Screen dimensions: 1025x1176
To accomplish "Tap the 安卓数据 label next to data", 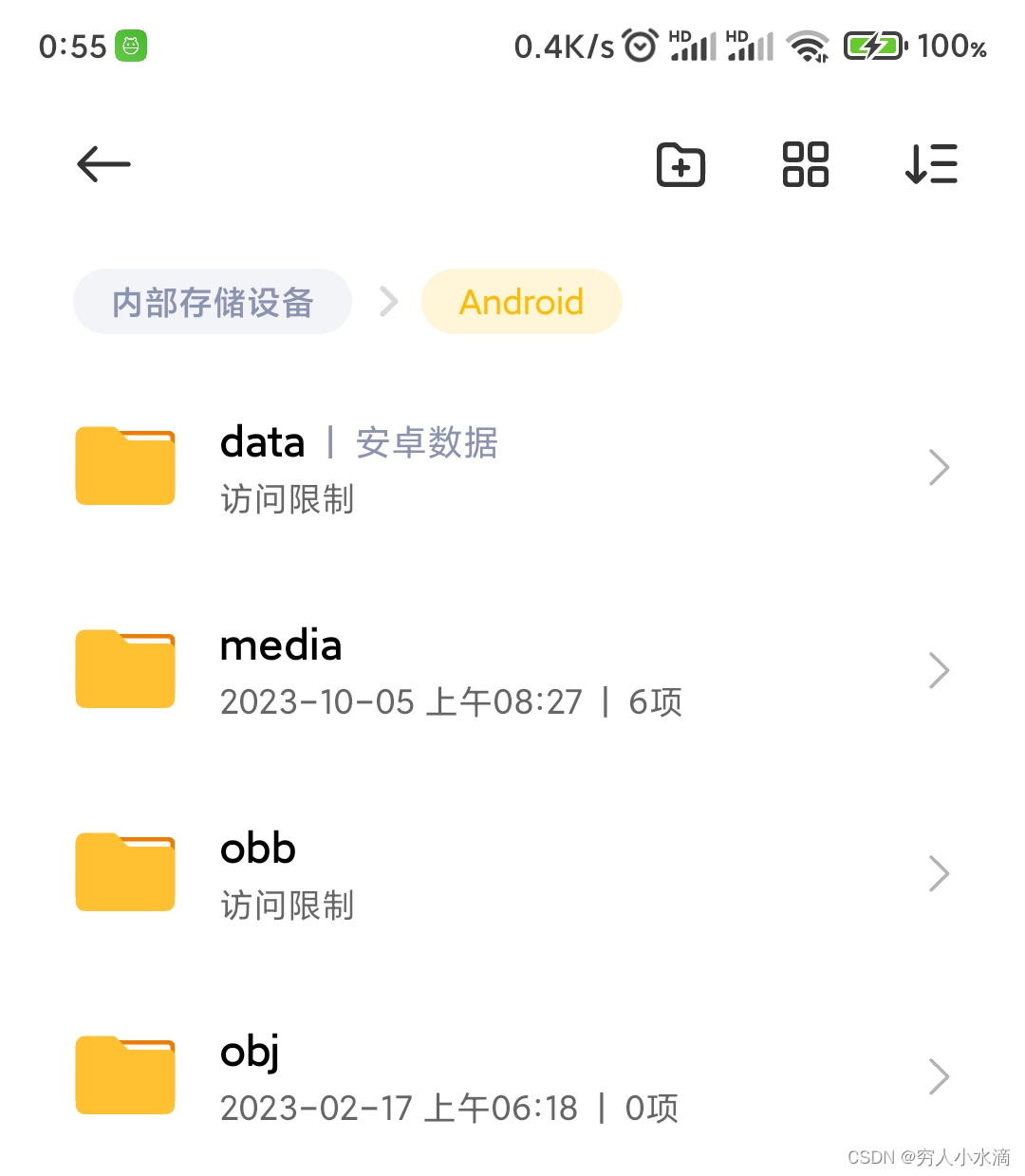I will 426,442.
